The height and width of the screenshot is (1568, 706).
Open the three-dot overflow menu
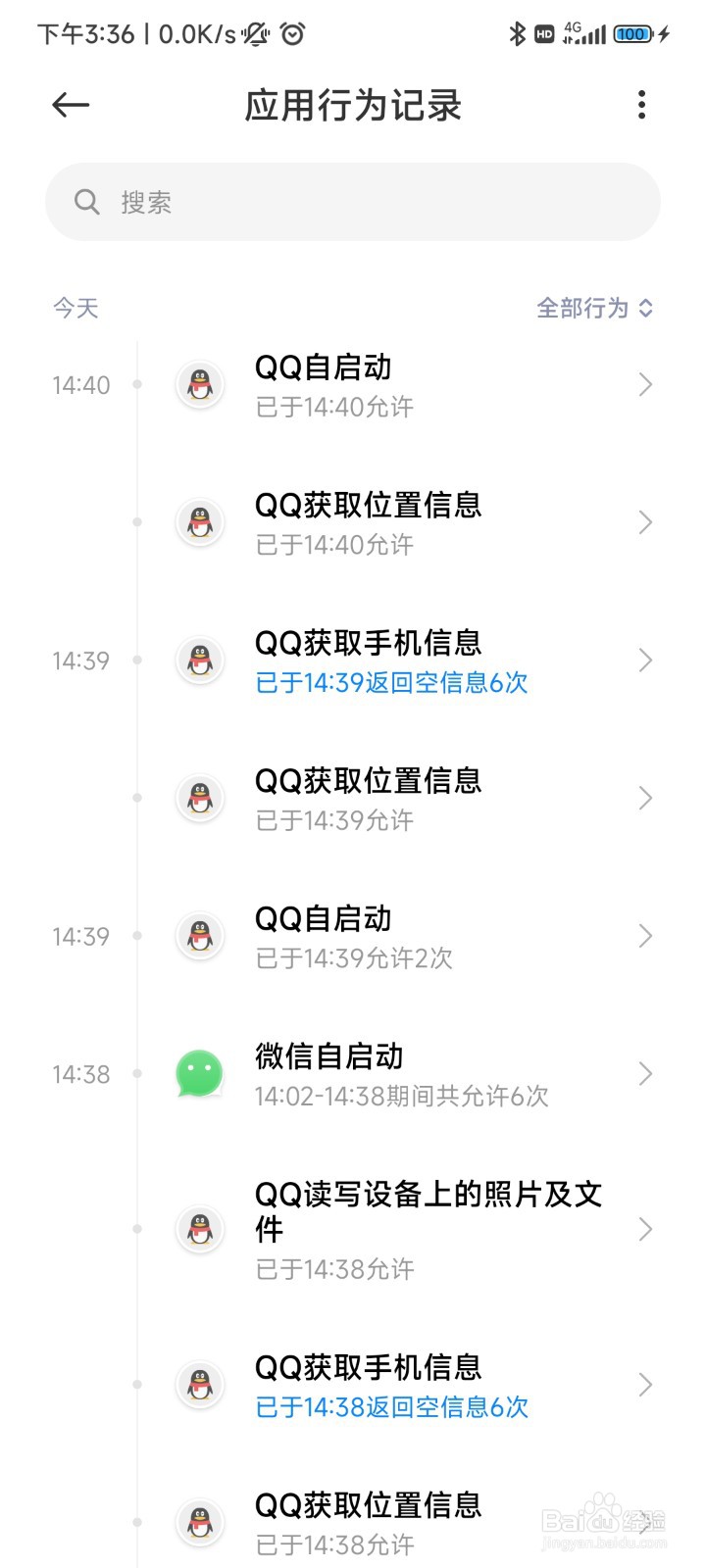tap(642, 104)
